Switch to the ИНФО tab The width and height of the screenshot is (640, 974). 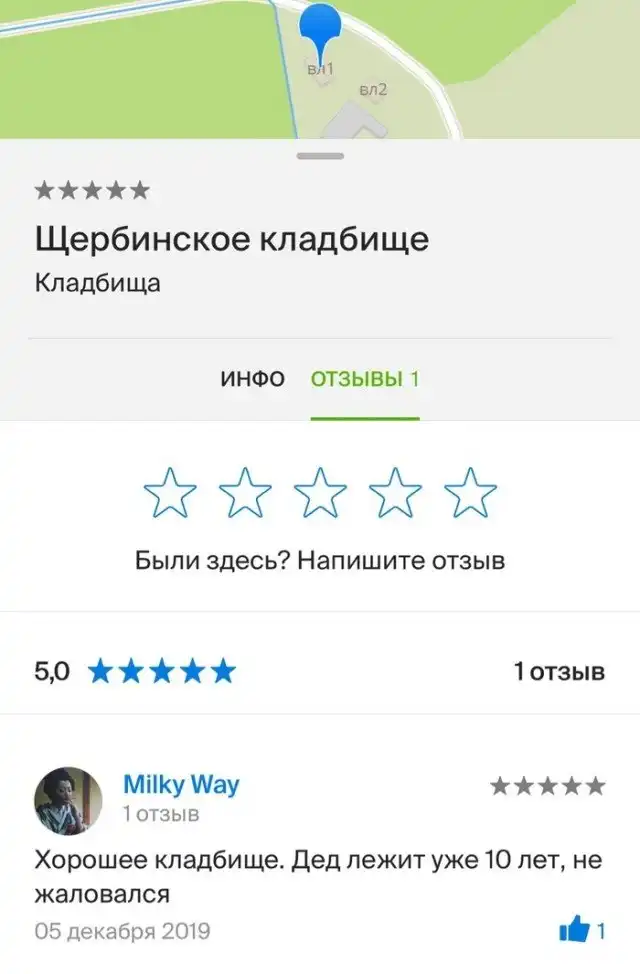coord(252,380)
